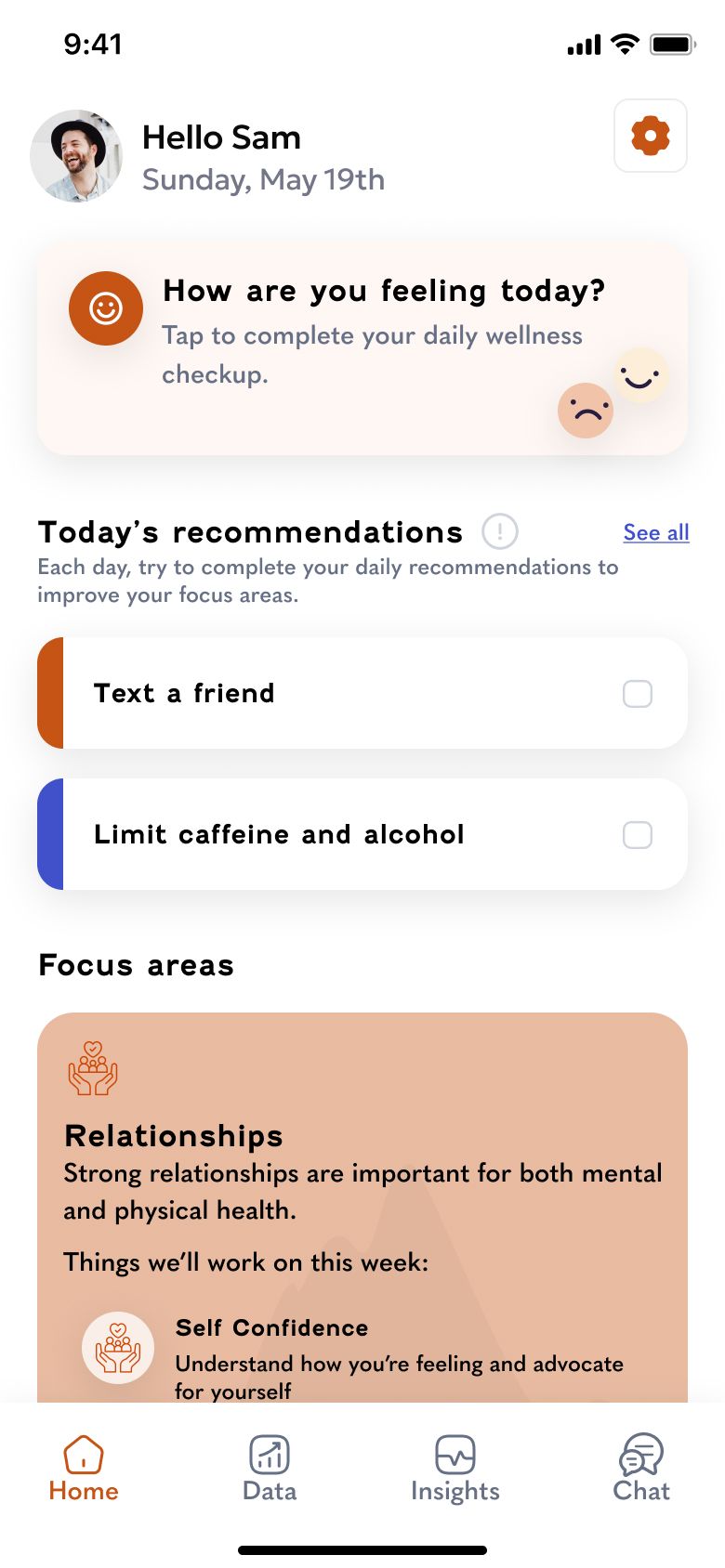The width and height of the screenshot is (725, 1568).
Task: See all recommendations
Action: (x=655, y=532)
